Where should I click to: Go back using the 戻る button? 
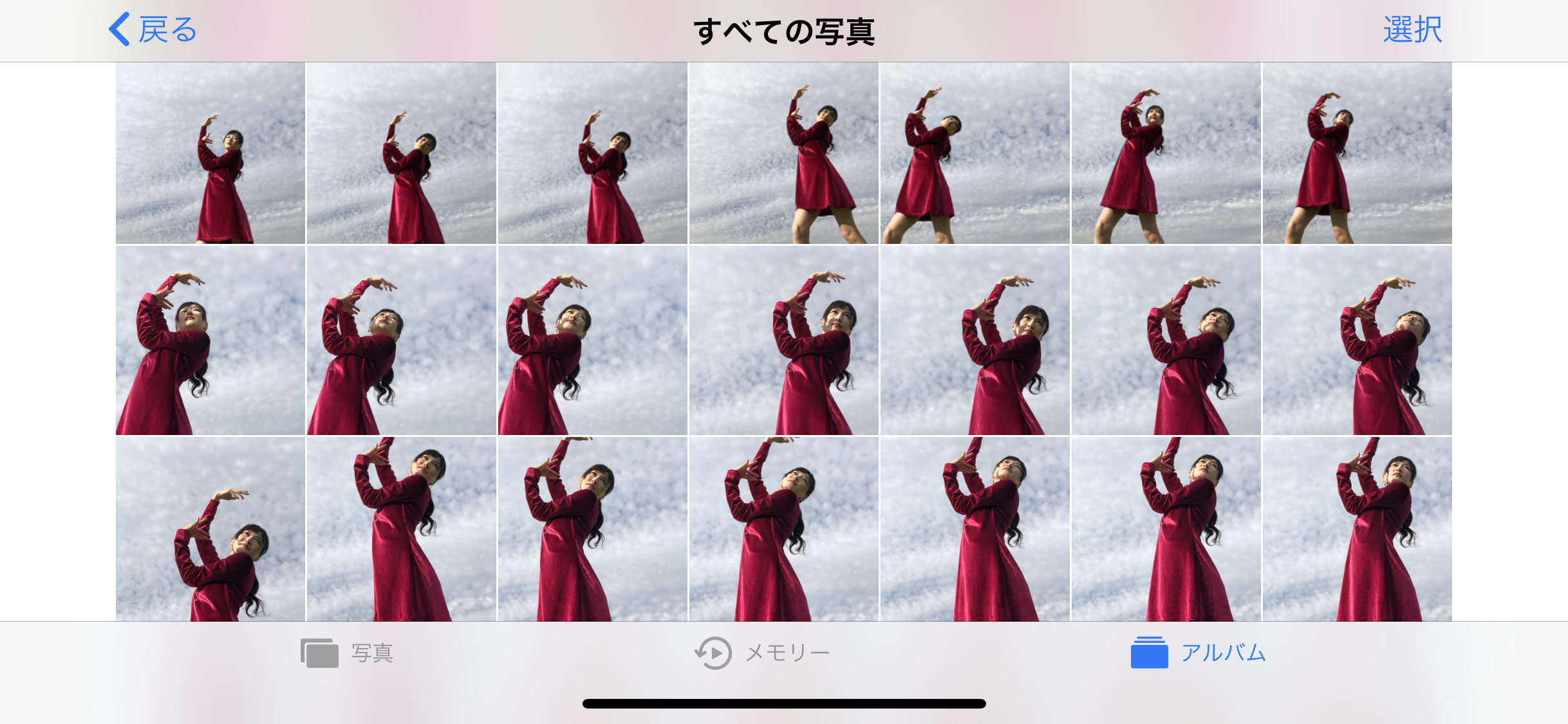point(153,30)
